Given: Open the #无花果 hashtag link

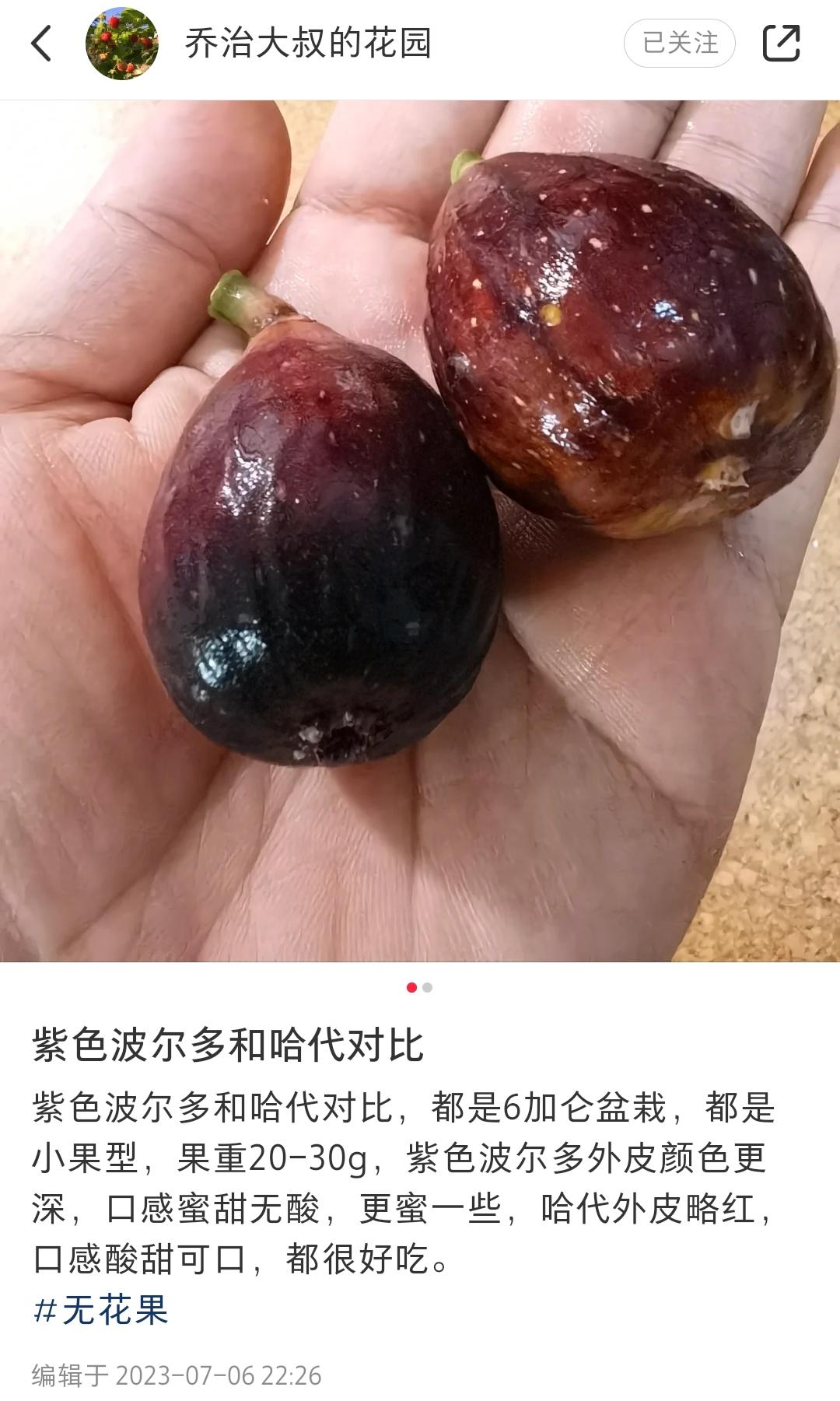Looking at the screenshot, I should 101,1309.
